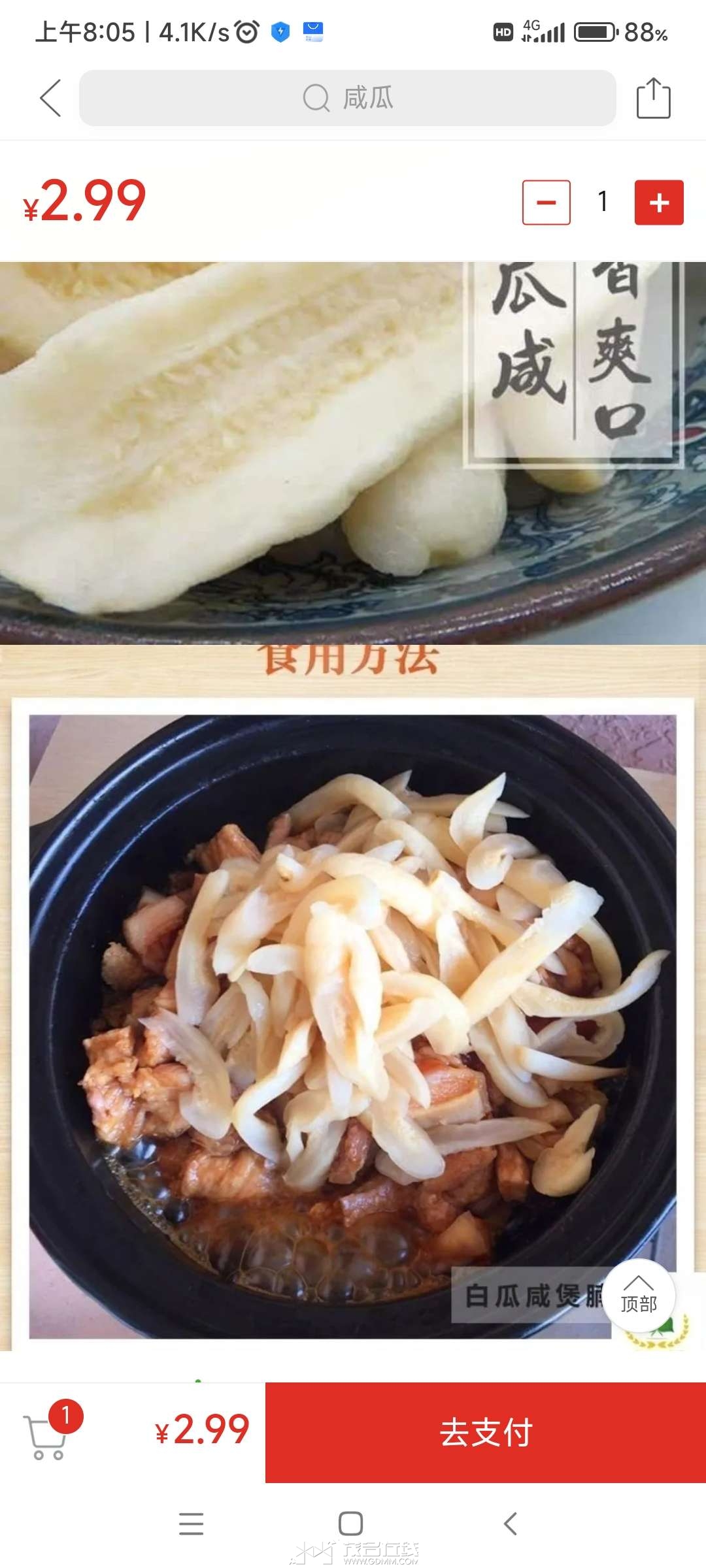This screenshot has height=1568, width=706.
Task: Open the 咸瓜 search box
Action: tap(348, 98)
